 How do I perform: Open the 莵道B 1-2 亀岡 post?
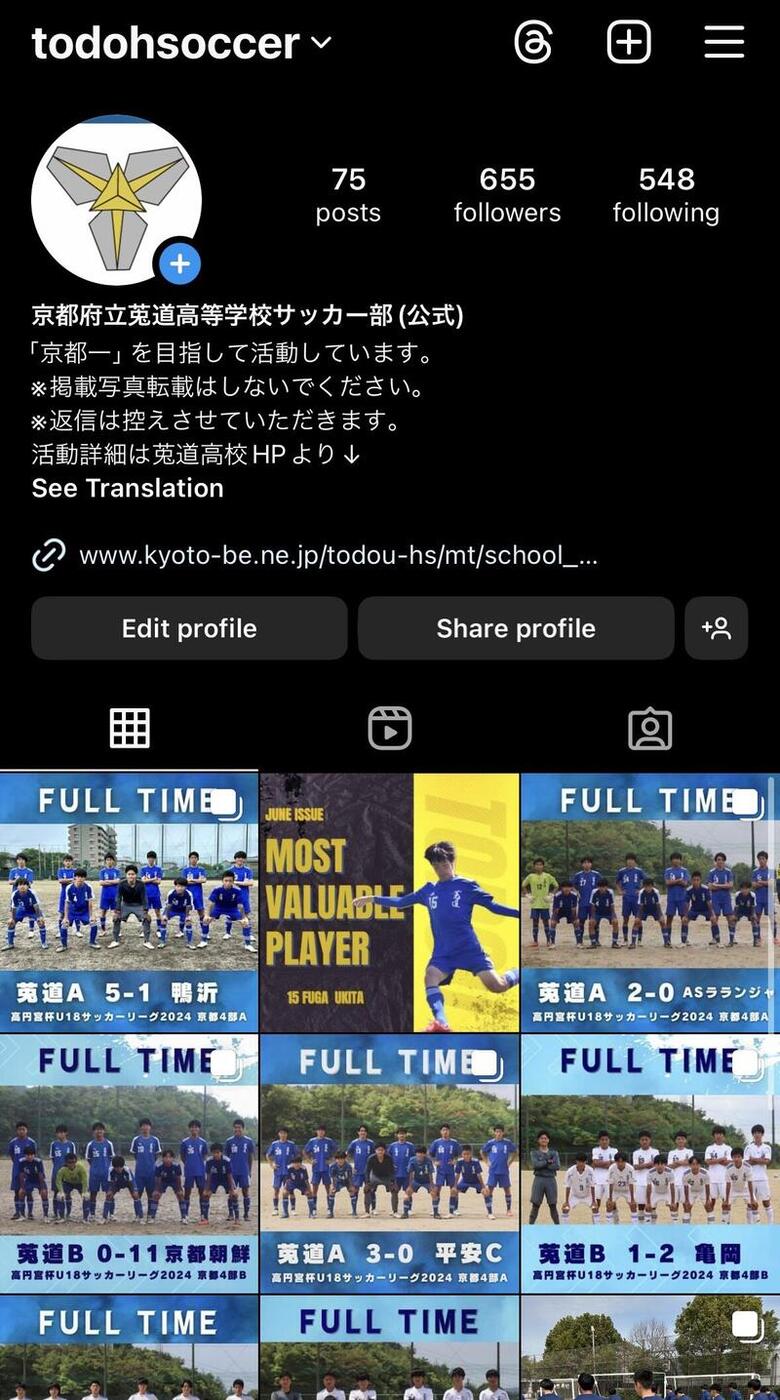pyautogui.click(x=651, y=1164)
